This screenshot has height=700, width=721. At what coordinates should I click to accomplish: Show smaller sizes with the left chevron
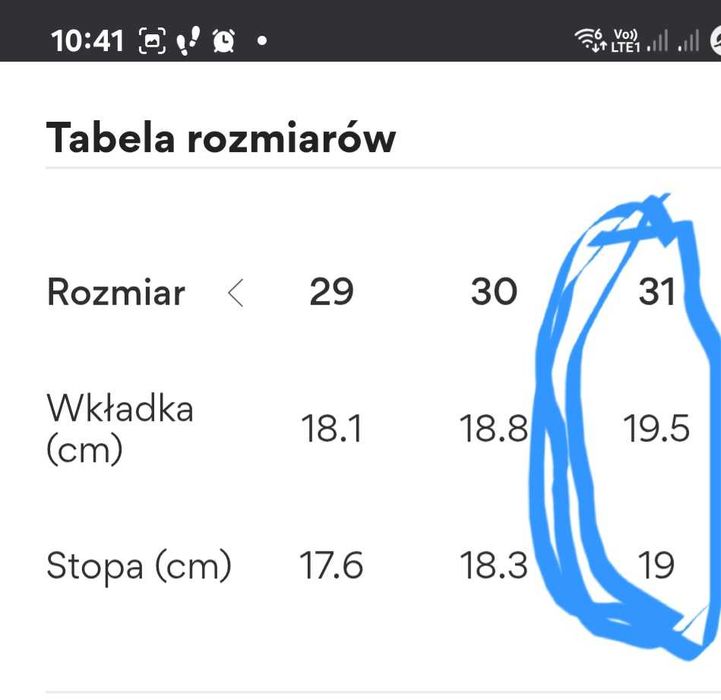tap(236, 293)
